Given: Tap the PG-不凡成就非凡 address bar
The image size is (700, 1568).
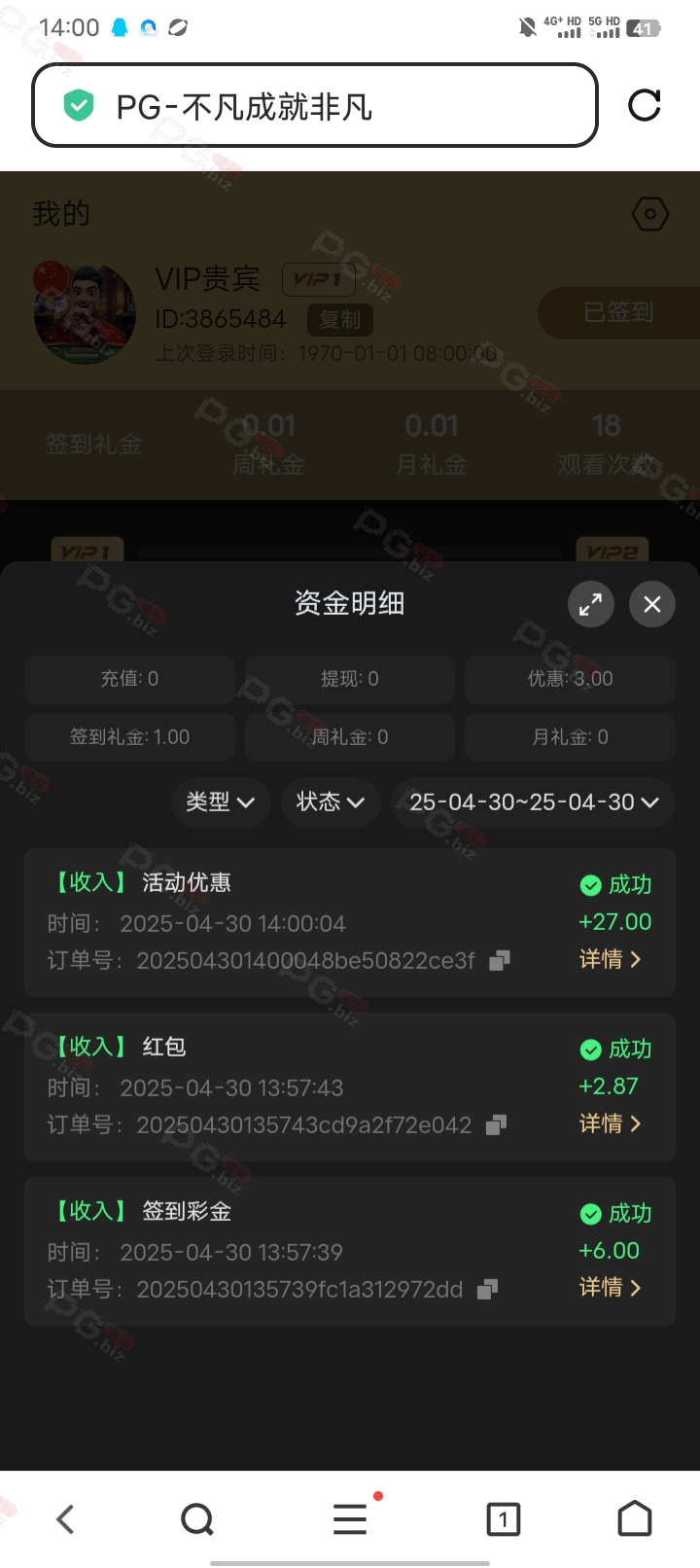Looking at the screenshot, I should (315, 106).
